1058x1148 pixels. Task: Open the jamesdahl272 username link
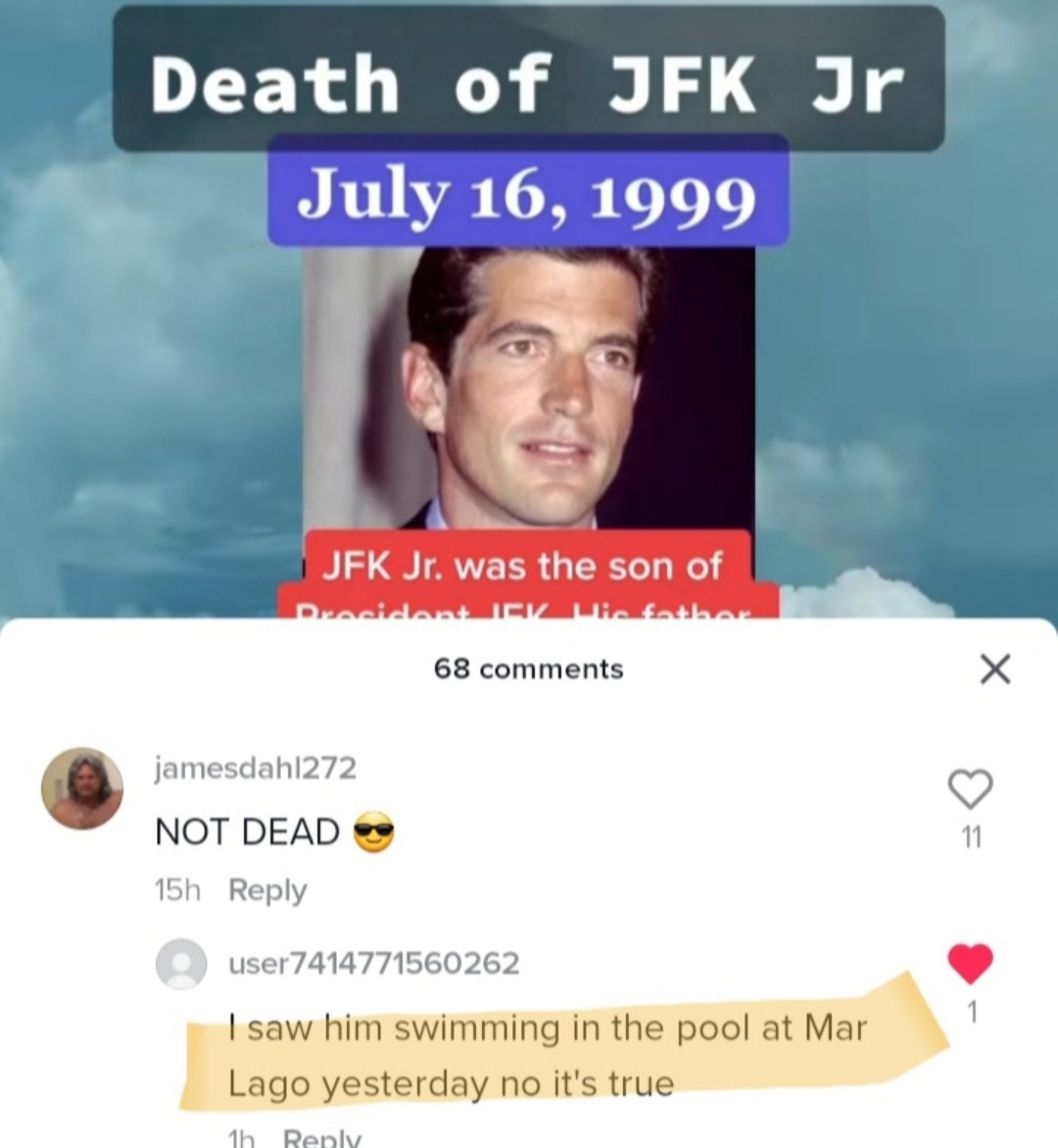[x=256, y=768]
